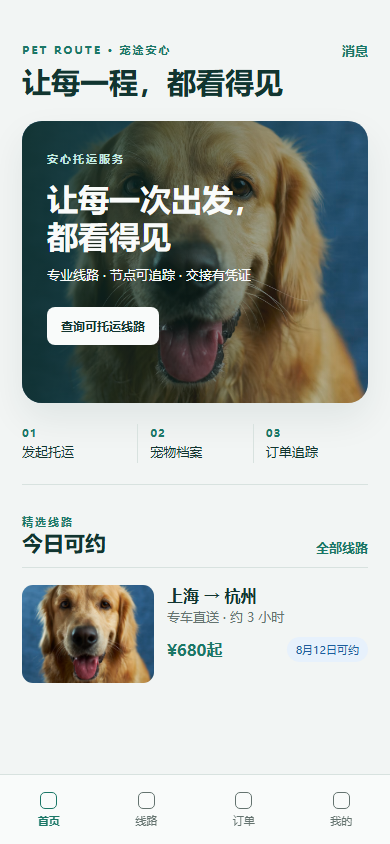Switch to the 首页 tab
Image resolution: width=390 pixels, height=844 pixels.
48,810
